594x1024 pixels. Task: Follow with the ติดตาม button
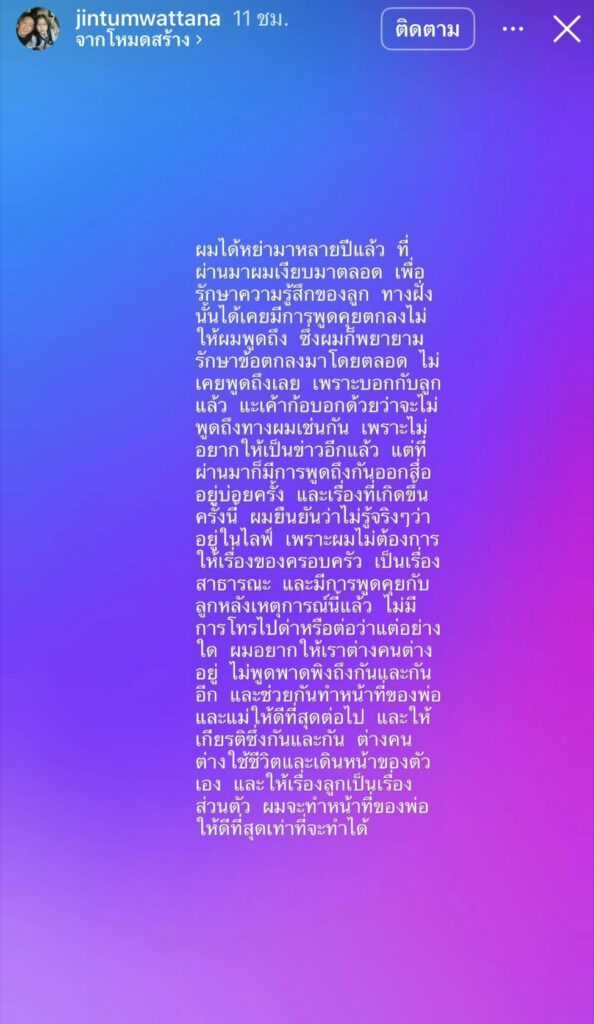428,29
